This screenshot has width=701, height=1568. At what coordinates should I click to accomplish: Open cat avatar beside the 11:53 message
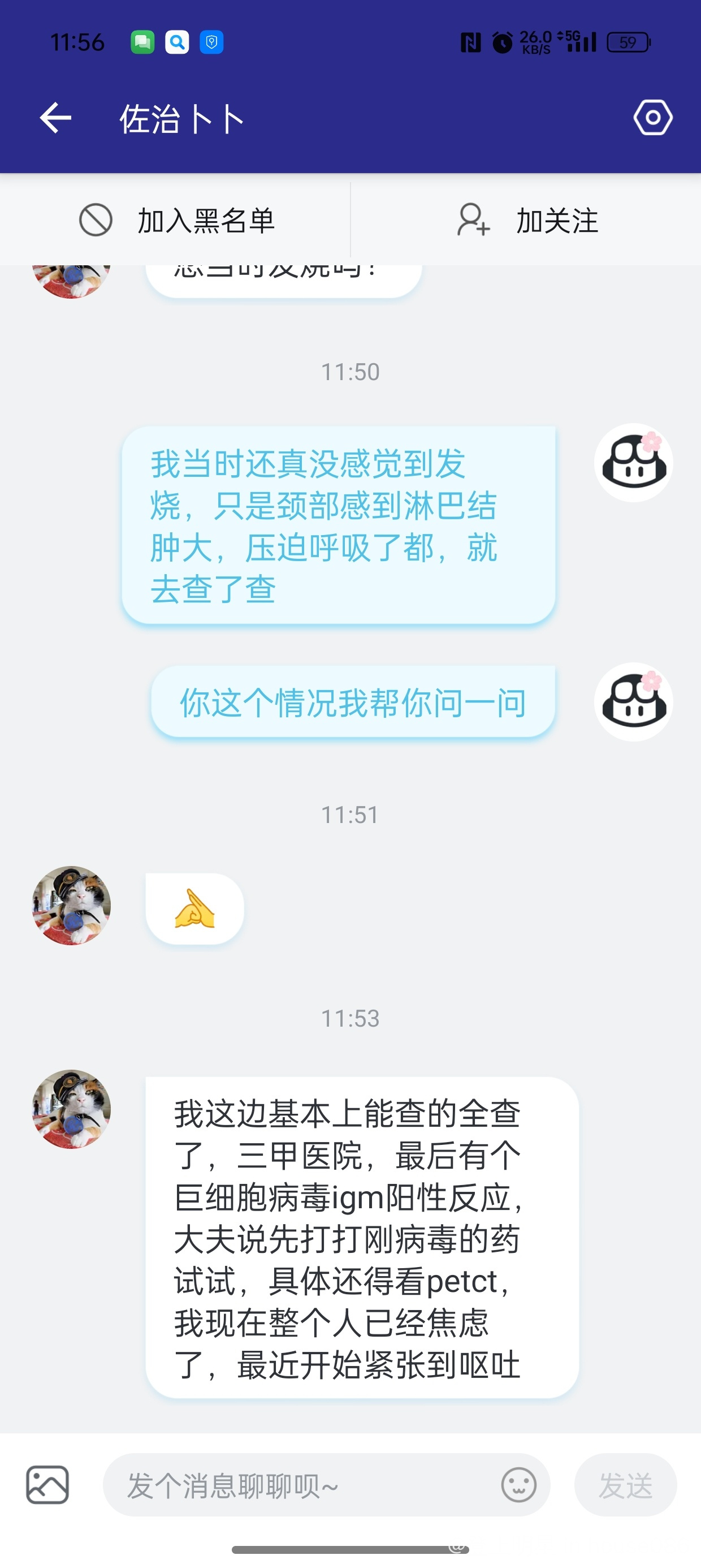[x=71, y=1109]
